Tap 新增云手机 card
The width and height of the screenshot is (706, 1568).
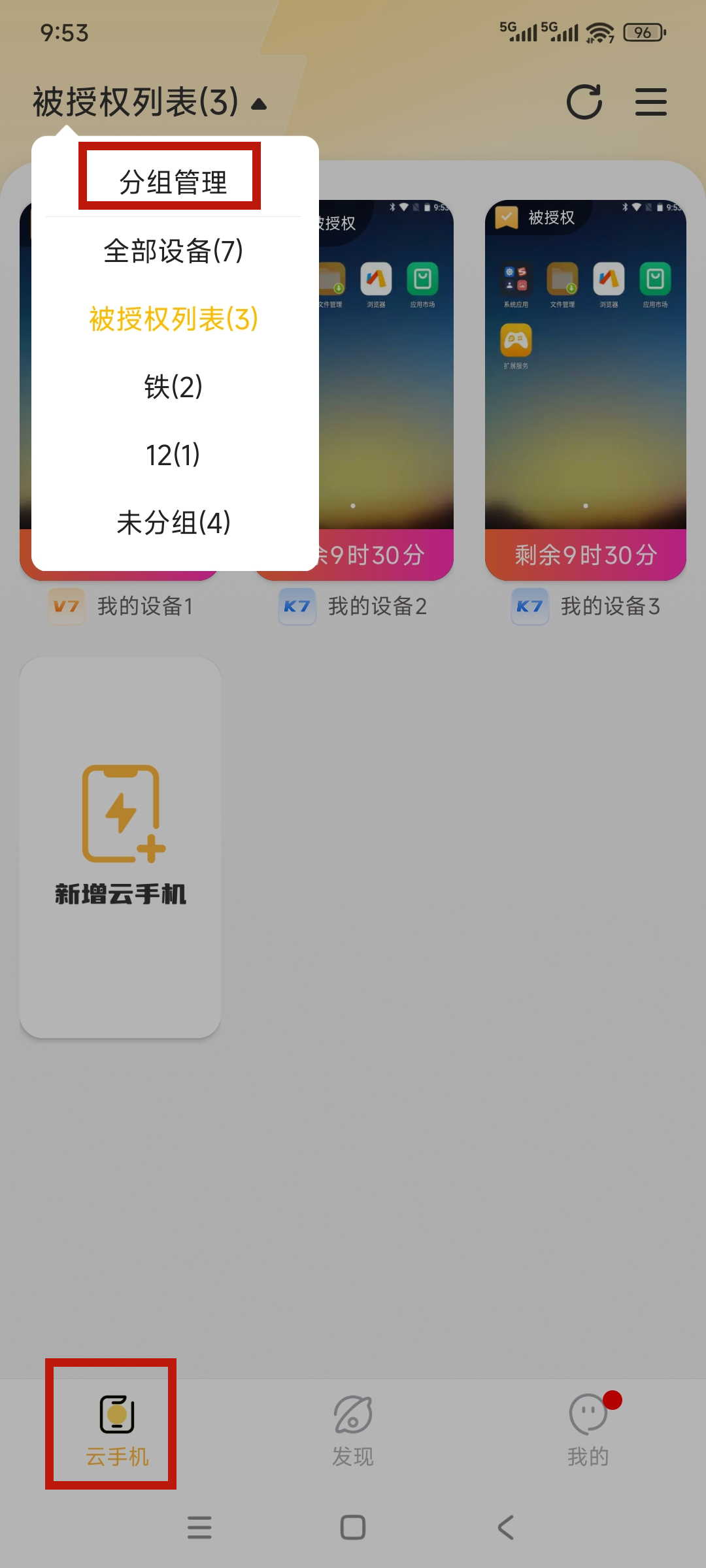[120, 847]
